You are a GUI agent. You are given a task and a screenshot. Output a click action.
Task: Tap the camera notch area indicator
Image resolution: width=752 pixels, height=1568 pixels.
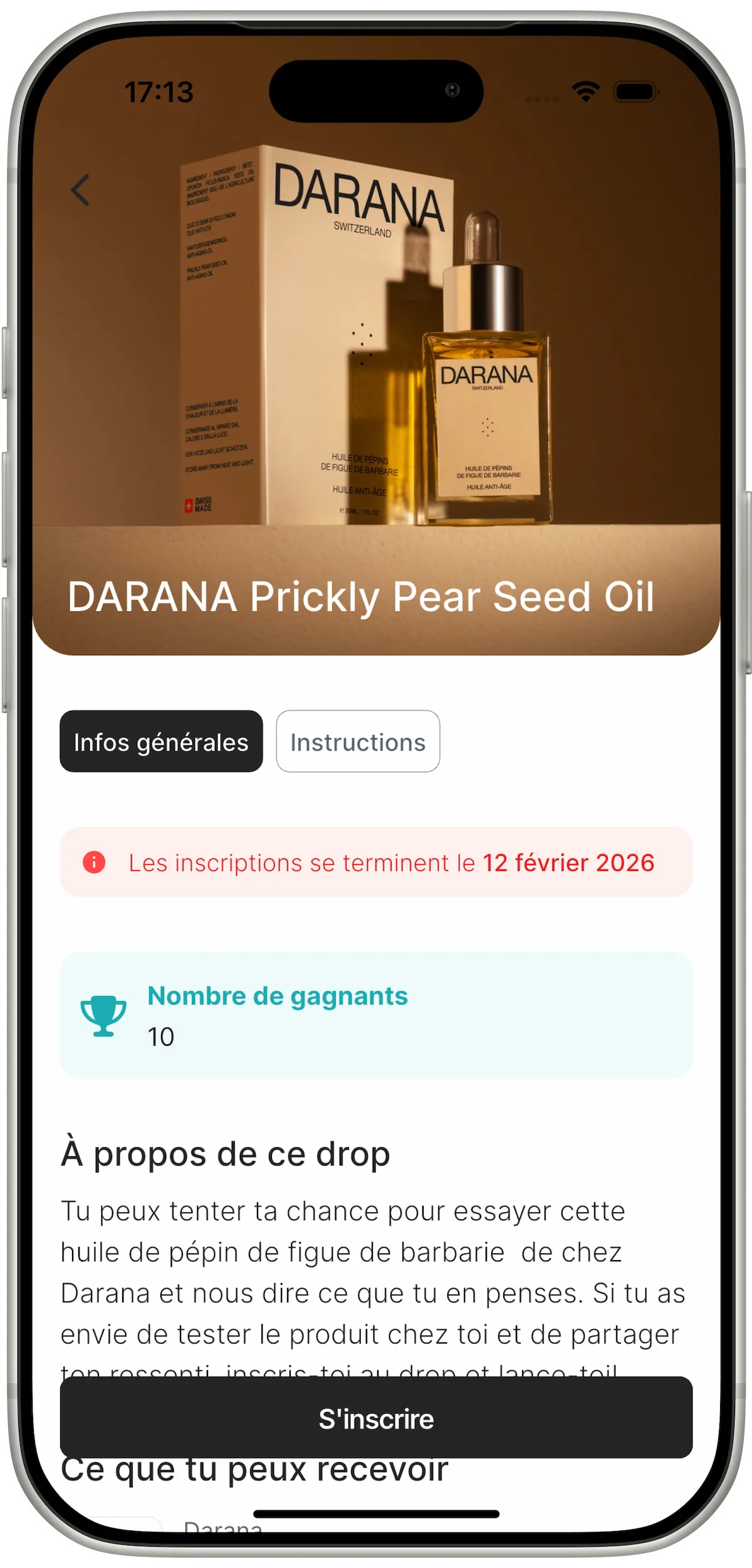(376, 90)
